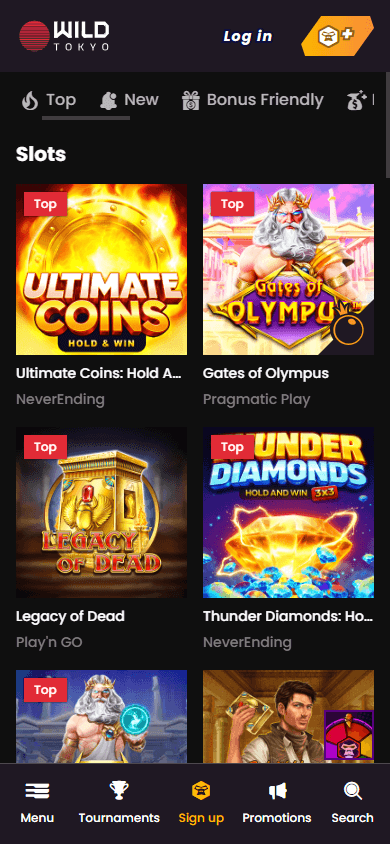390x844 pixels.
Task: Go to Tournaments
Action: [119, 803]
